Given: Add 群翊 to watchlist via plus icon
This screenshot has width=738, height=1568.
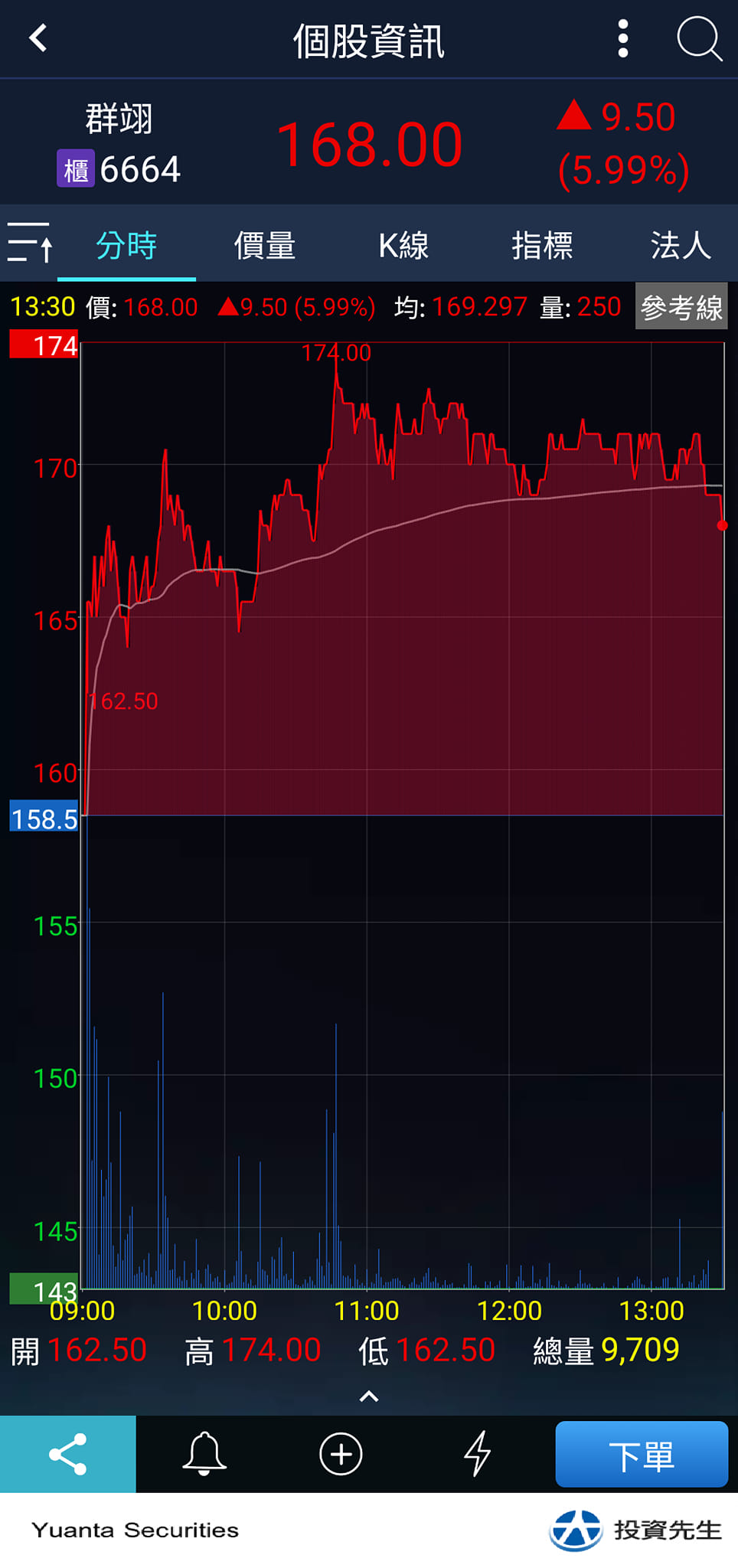Looking at the screenshot, I should coord(341,1454).
